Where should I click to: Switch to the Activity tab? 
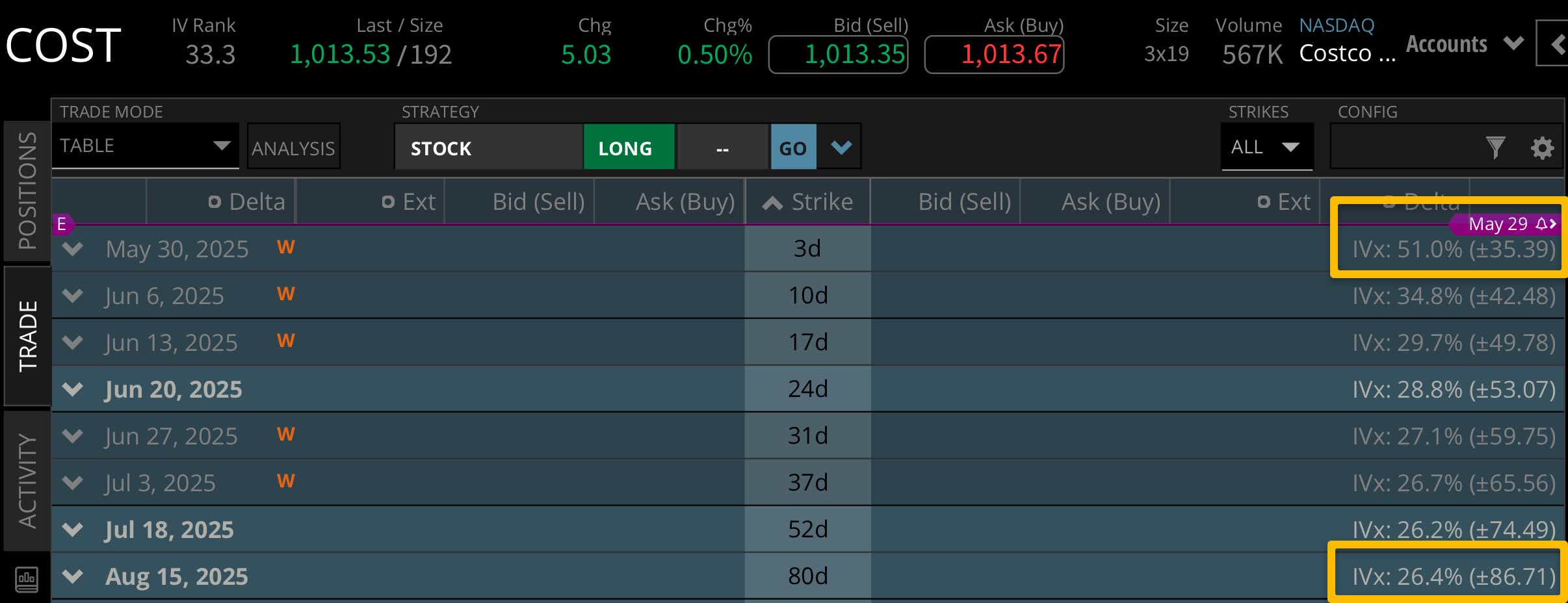tap(27, 481)
